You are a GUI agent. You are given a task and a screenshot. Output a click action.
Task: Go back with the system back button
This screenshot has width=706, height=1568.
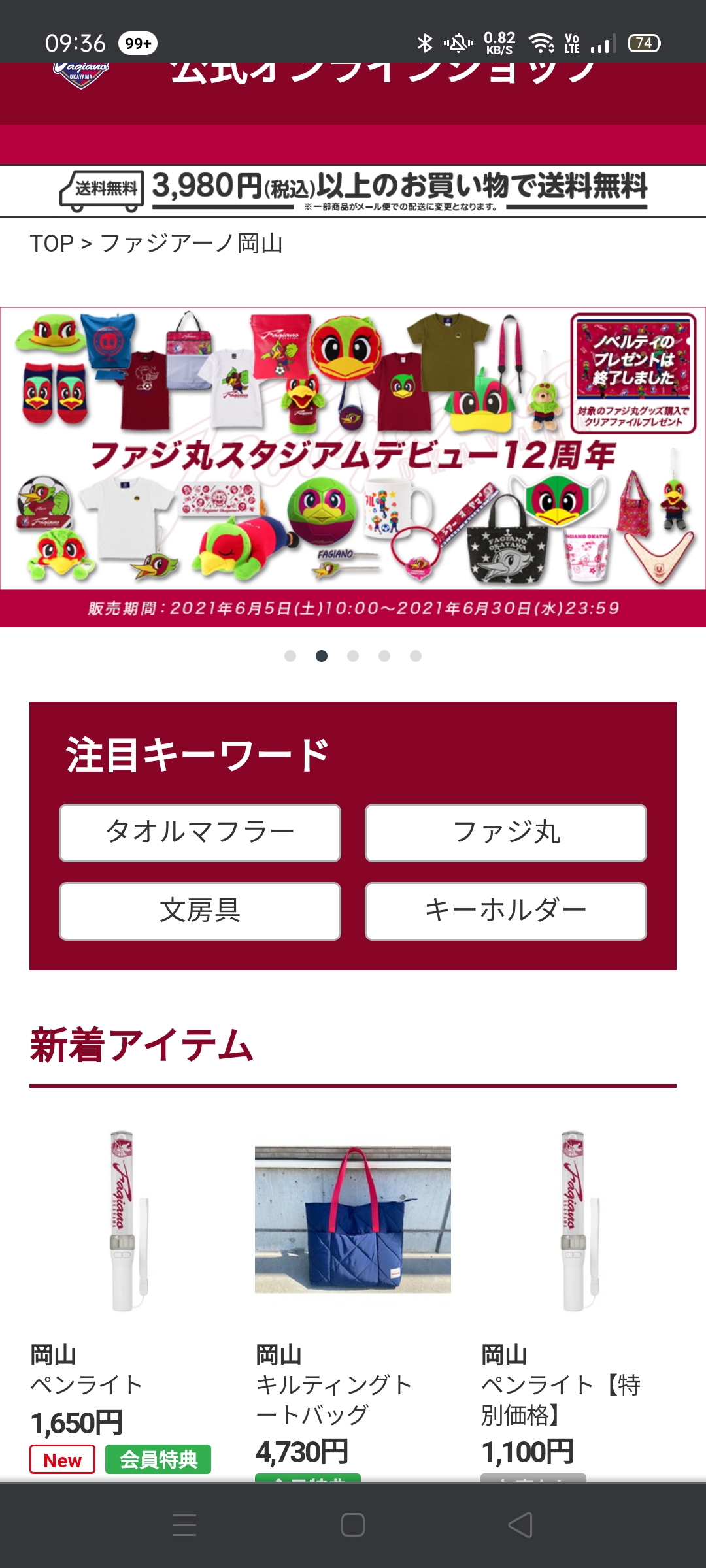(520, 1525)
